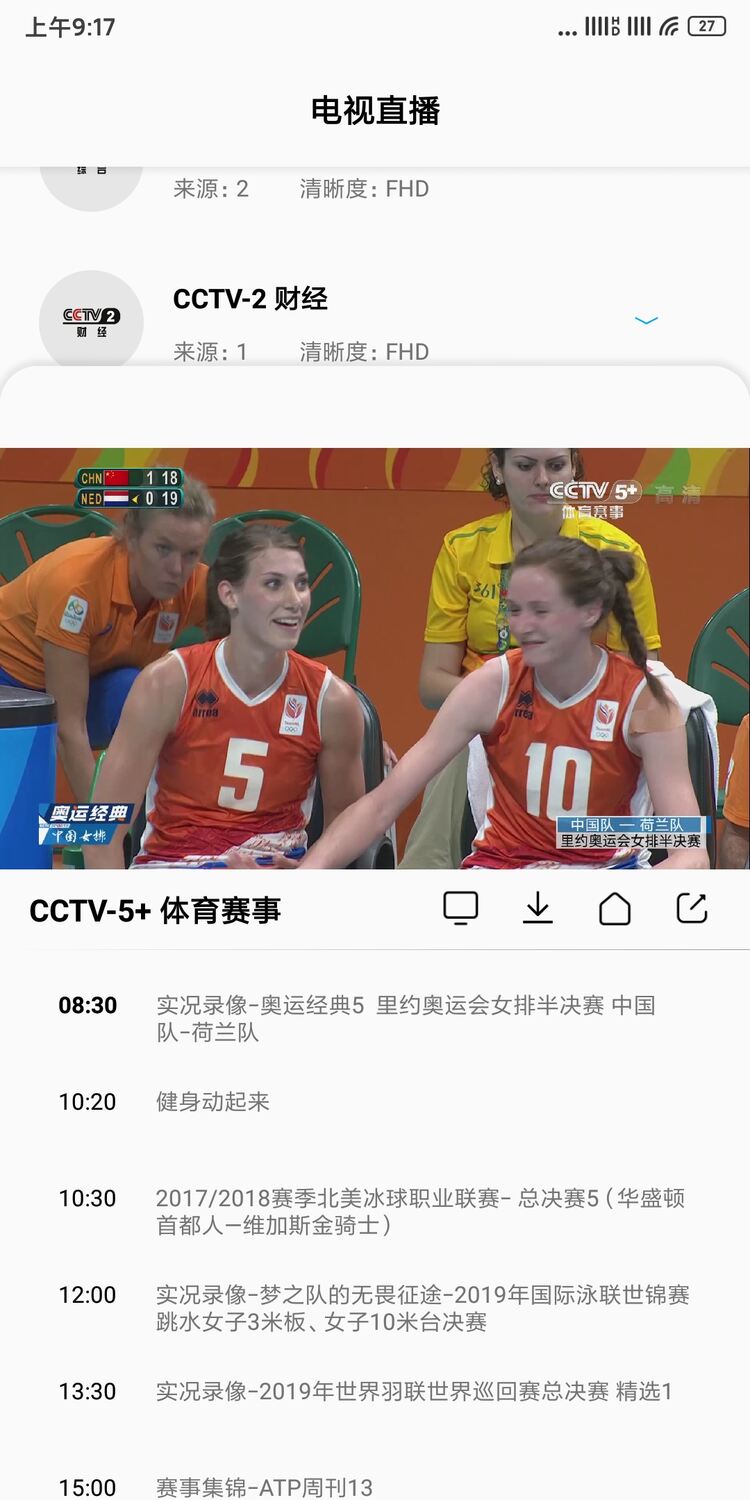750x1500 pixels.
Task: Download the CCTV-5+ stream
Action: coord(538,908)
